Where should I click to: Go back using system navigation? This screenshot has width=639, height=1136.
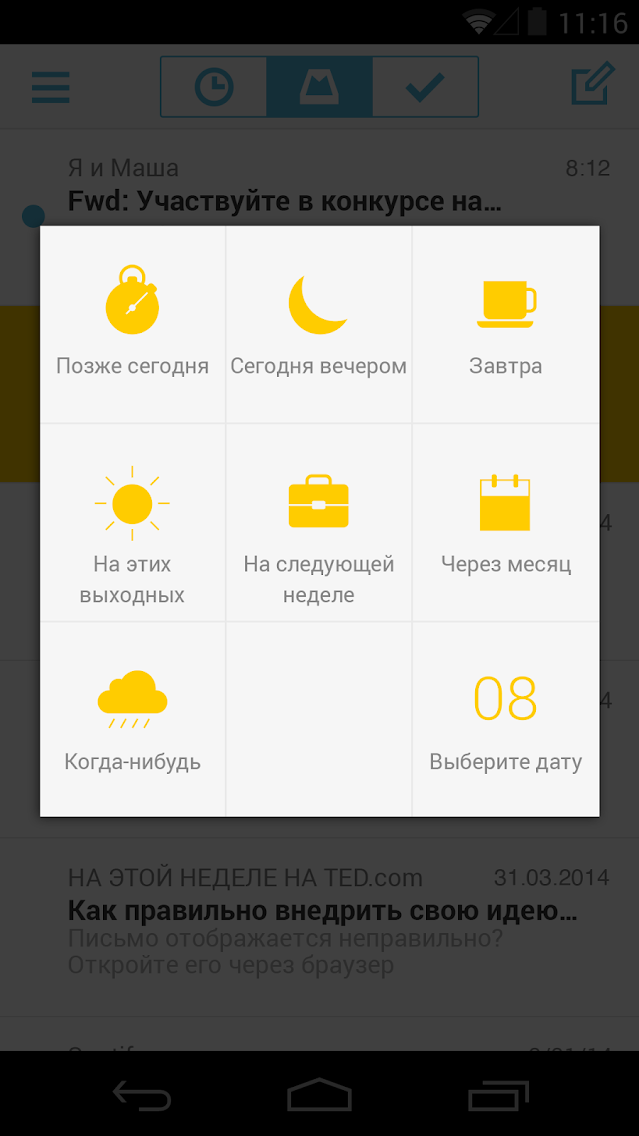pos(141,1094)
